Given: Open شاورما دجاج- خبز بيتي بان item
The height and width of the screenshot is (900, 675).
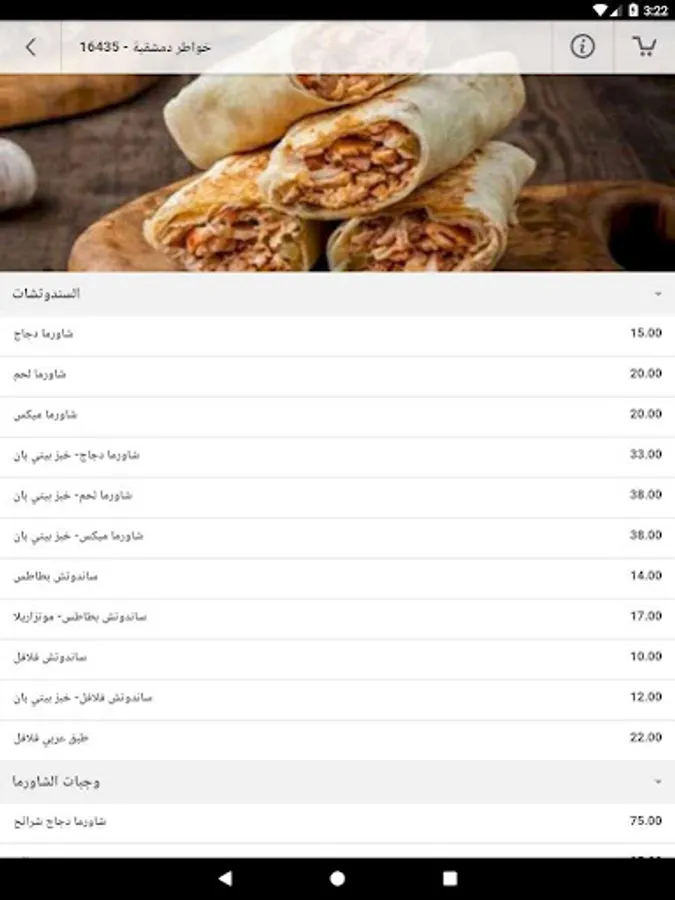Looking at the screenshot, I should pyautogui.click(x=337, y=455).
